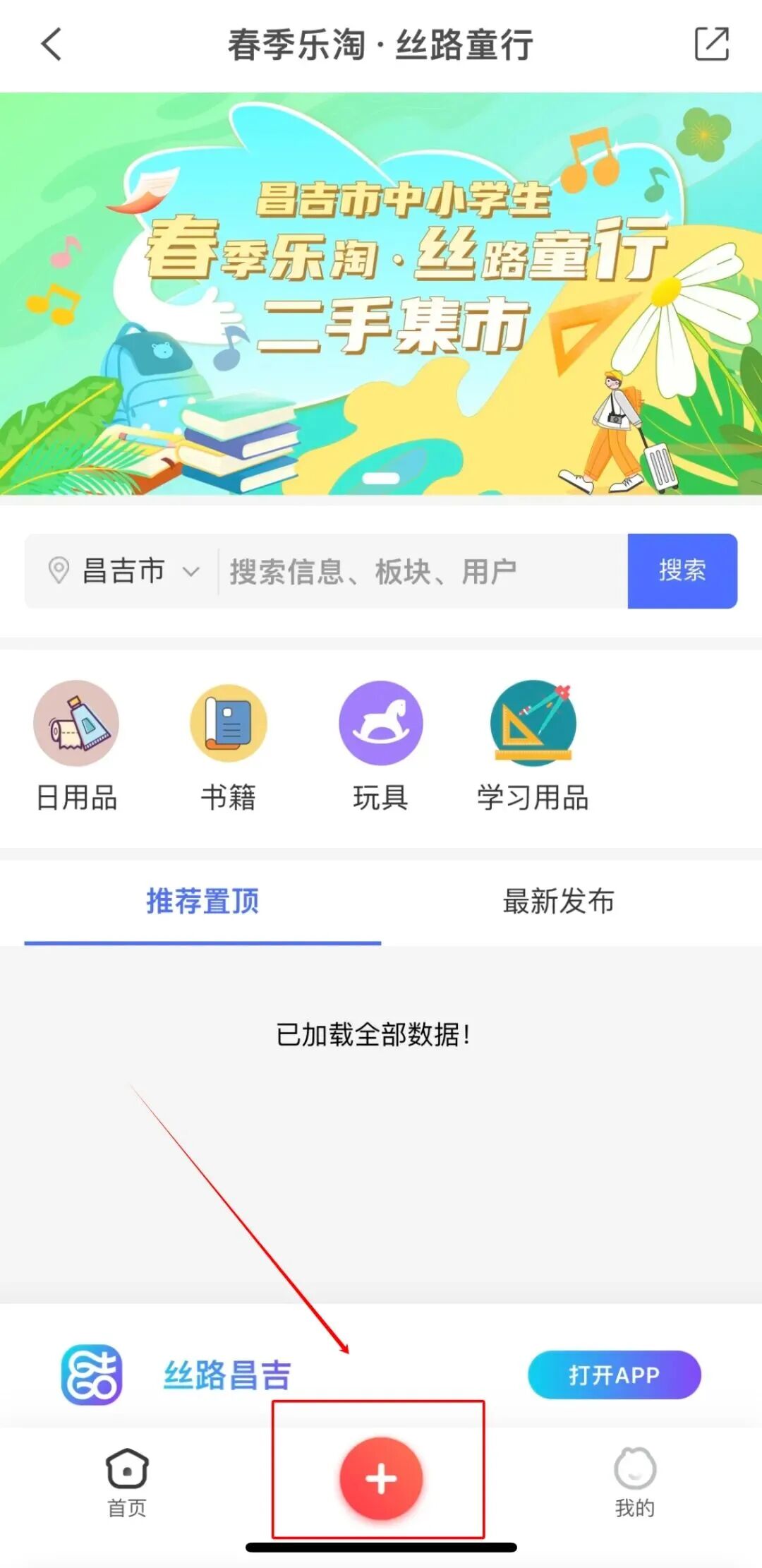Open the 玩具 (toys) category icon

(x=381, y=722)
